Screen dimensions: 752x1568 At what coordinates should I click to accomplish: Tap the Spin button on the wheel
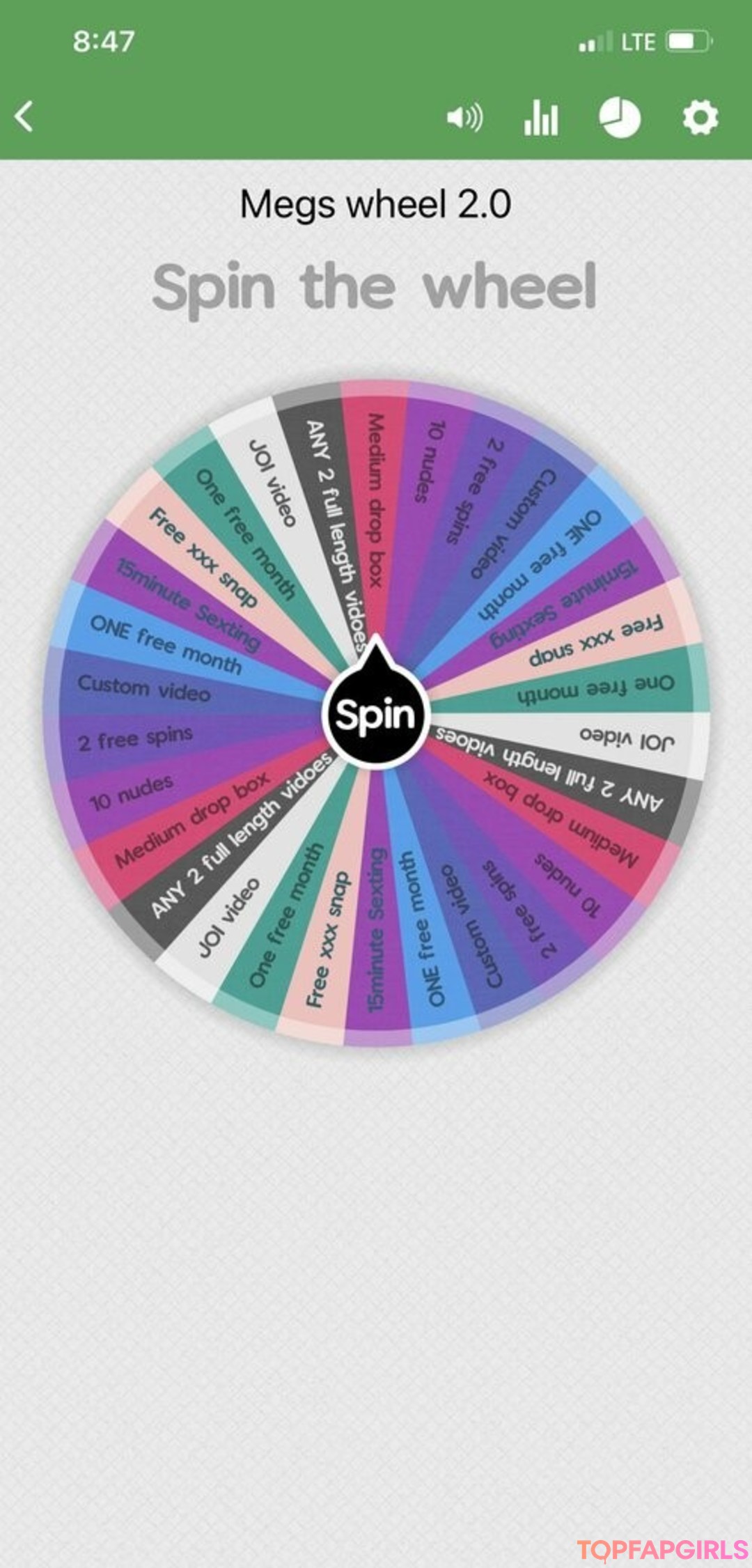[375, 715]
